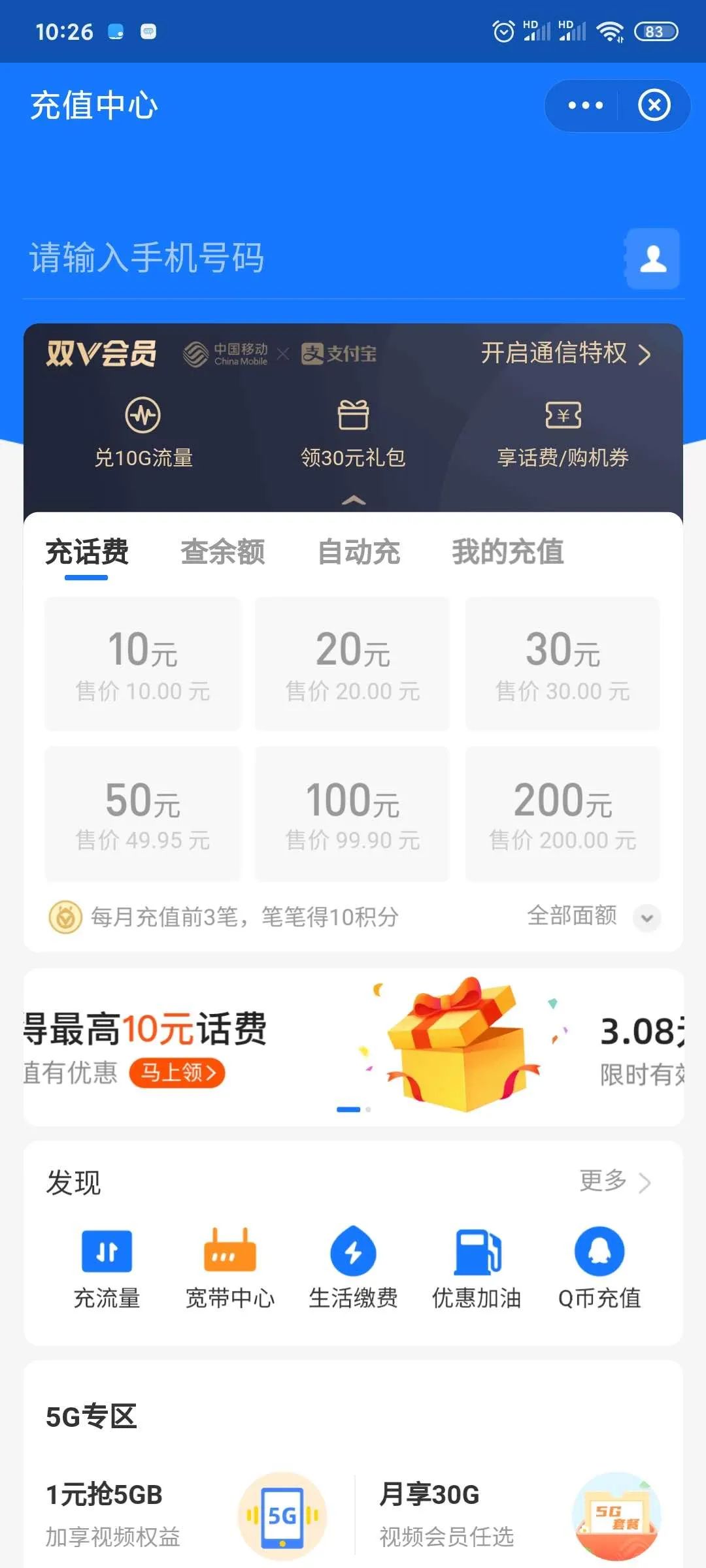Open the 充流量 data recharge icon
The height and width of the screenshot is (1568, 706).
(107, 1267)
